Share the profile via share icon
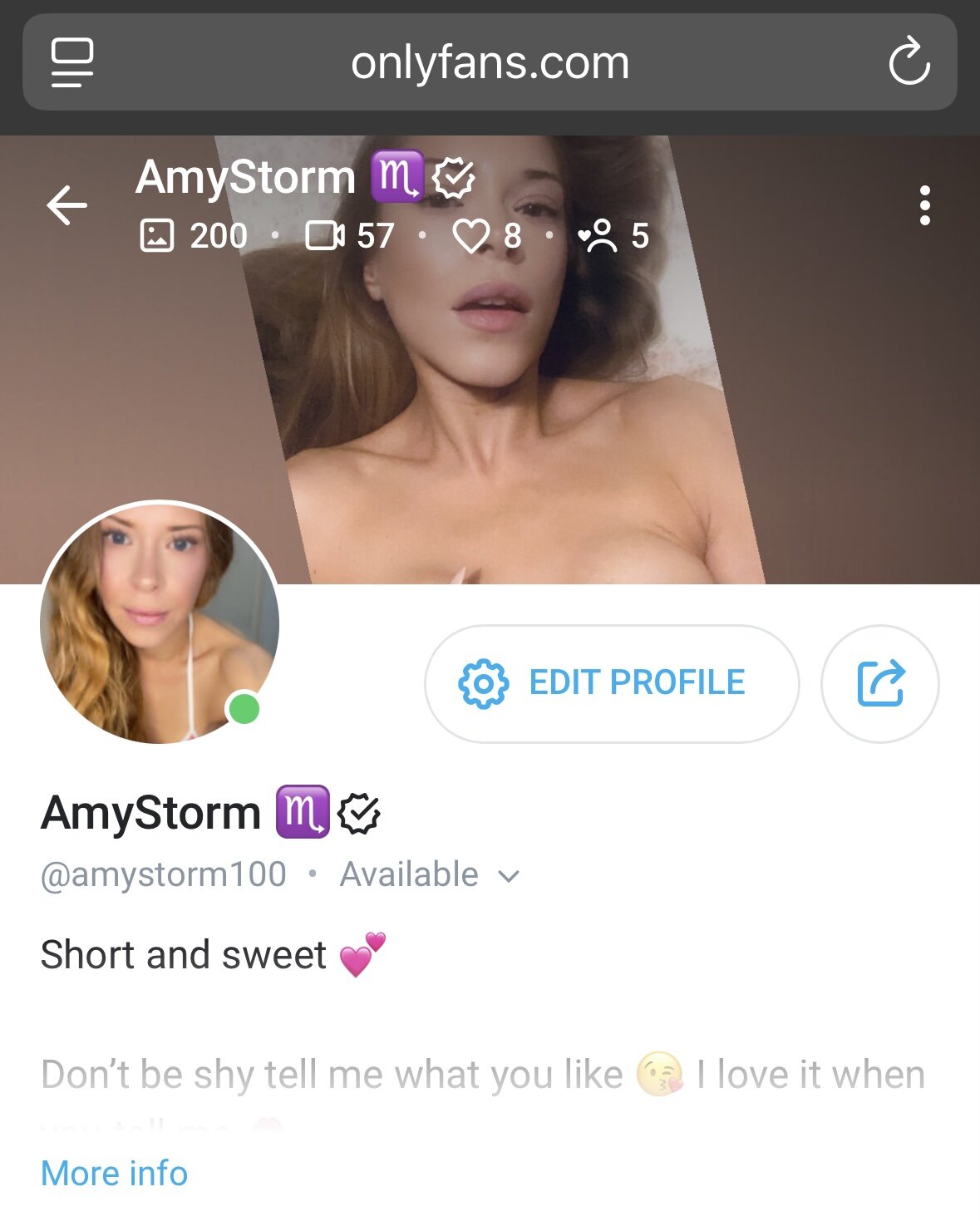 coord(879,683)
